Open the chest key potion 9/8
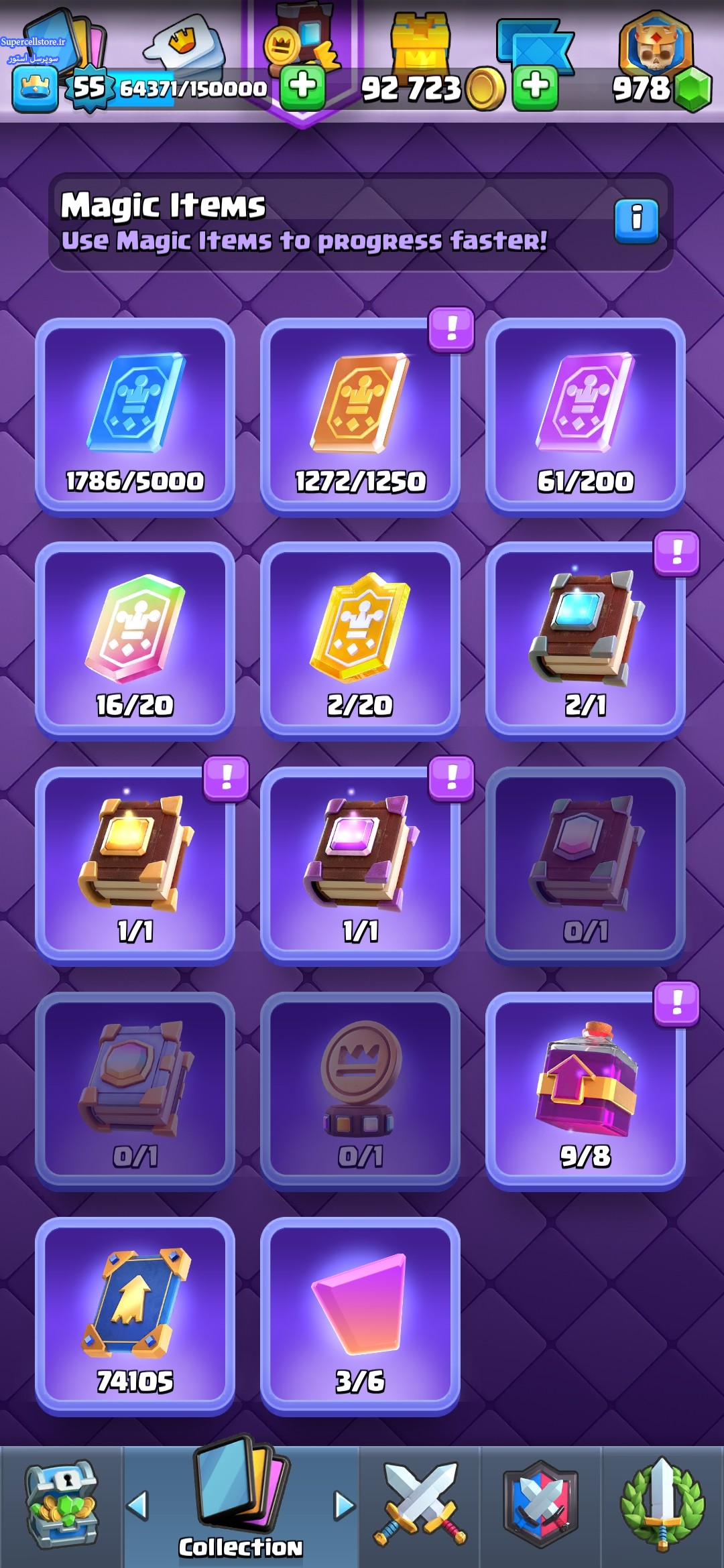 (x=585, y=1091)
